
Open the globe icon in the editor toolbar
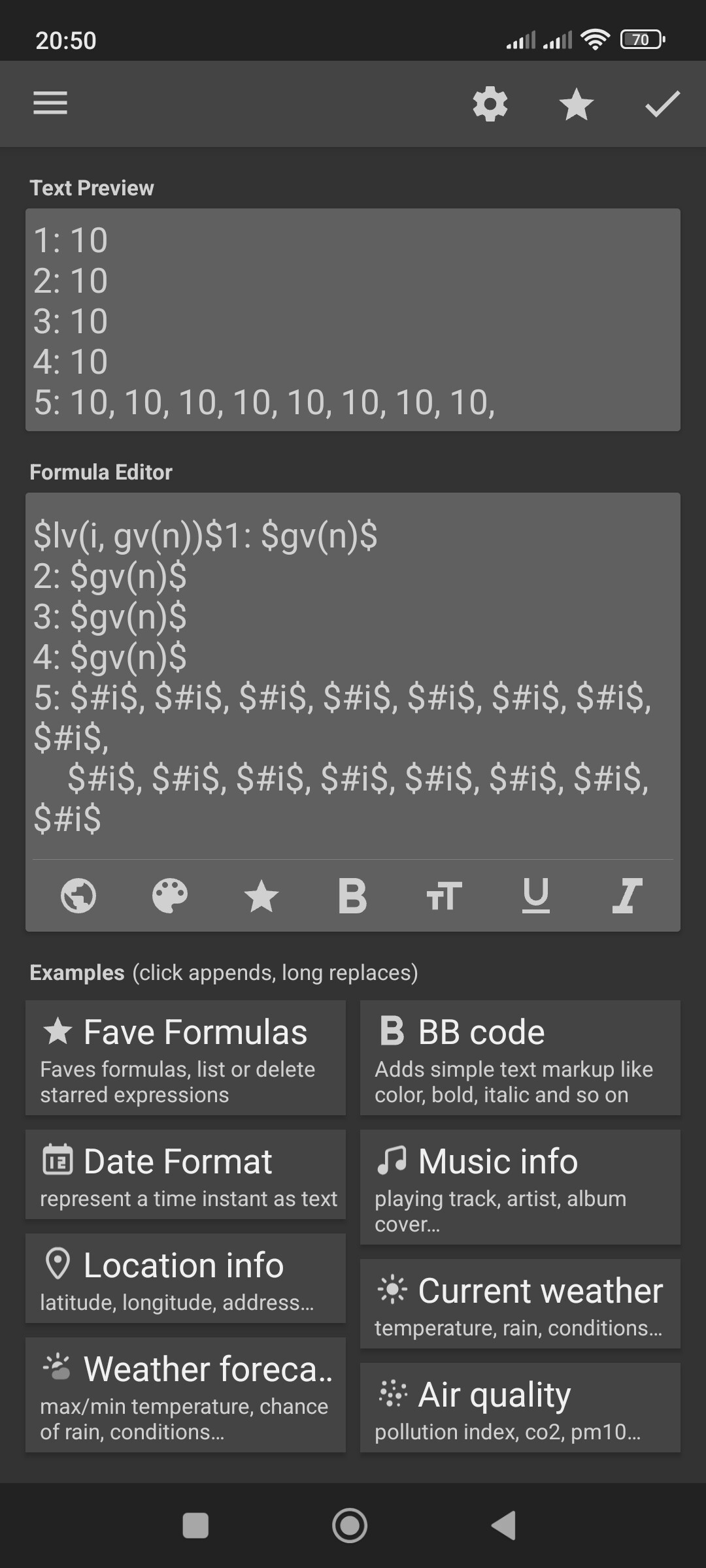78,895
